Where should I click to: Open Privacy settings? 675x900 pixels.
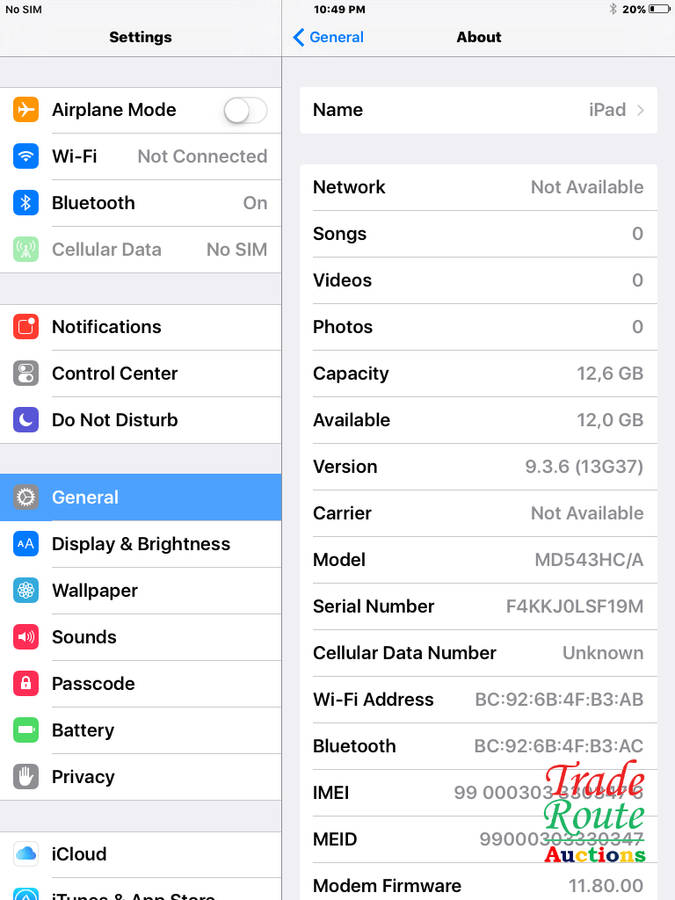pos(140,777)
